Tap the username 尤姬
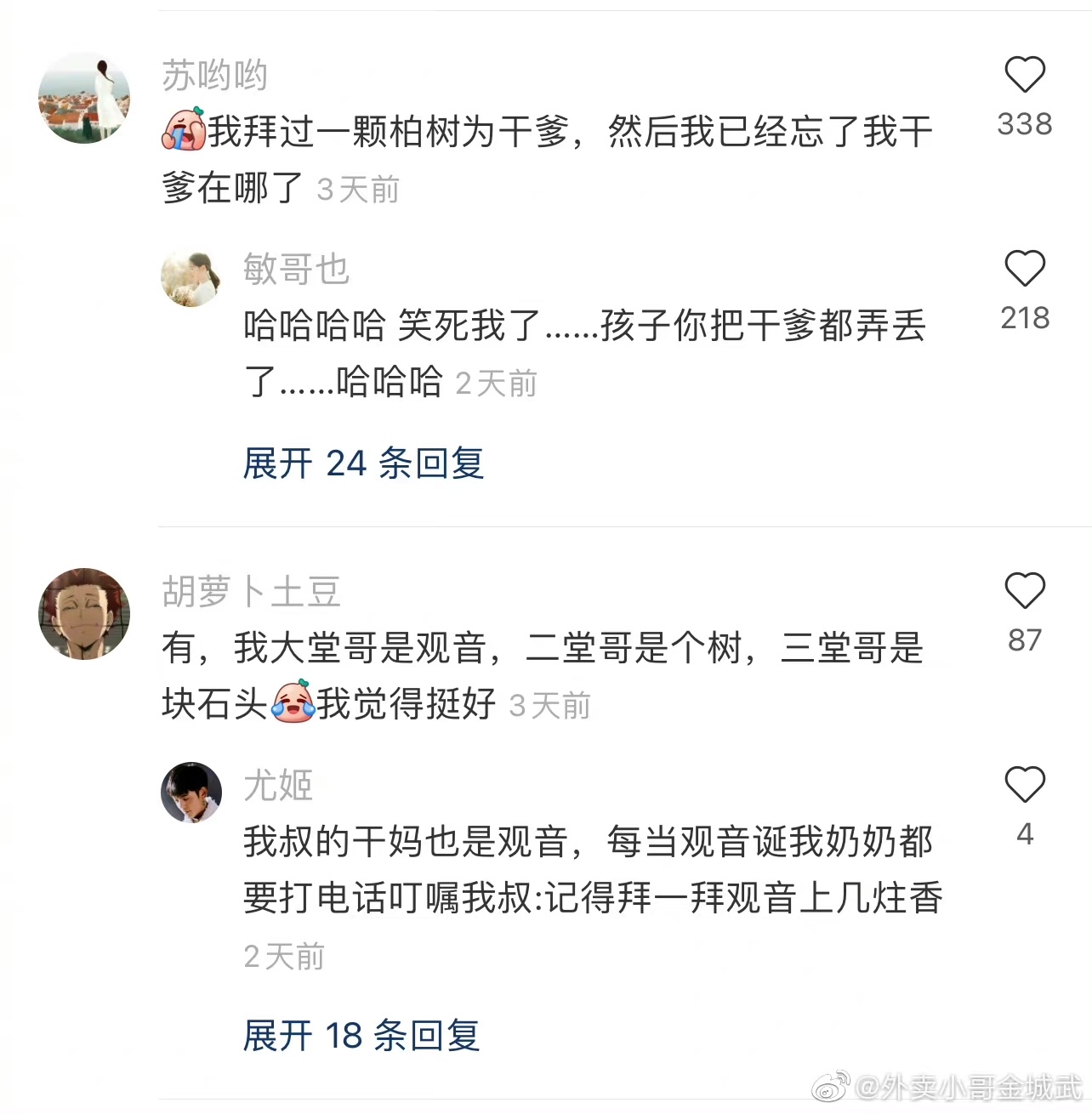 click(x=278, y=786)
